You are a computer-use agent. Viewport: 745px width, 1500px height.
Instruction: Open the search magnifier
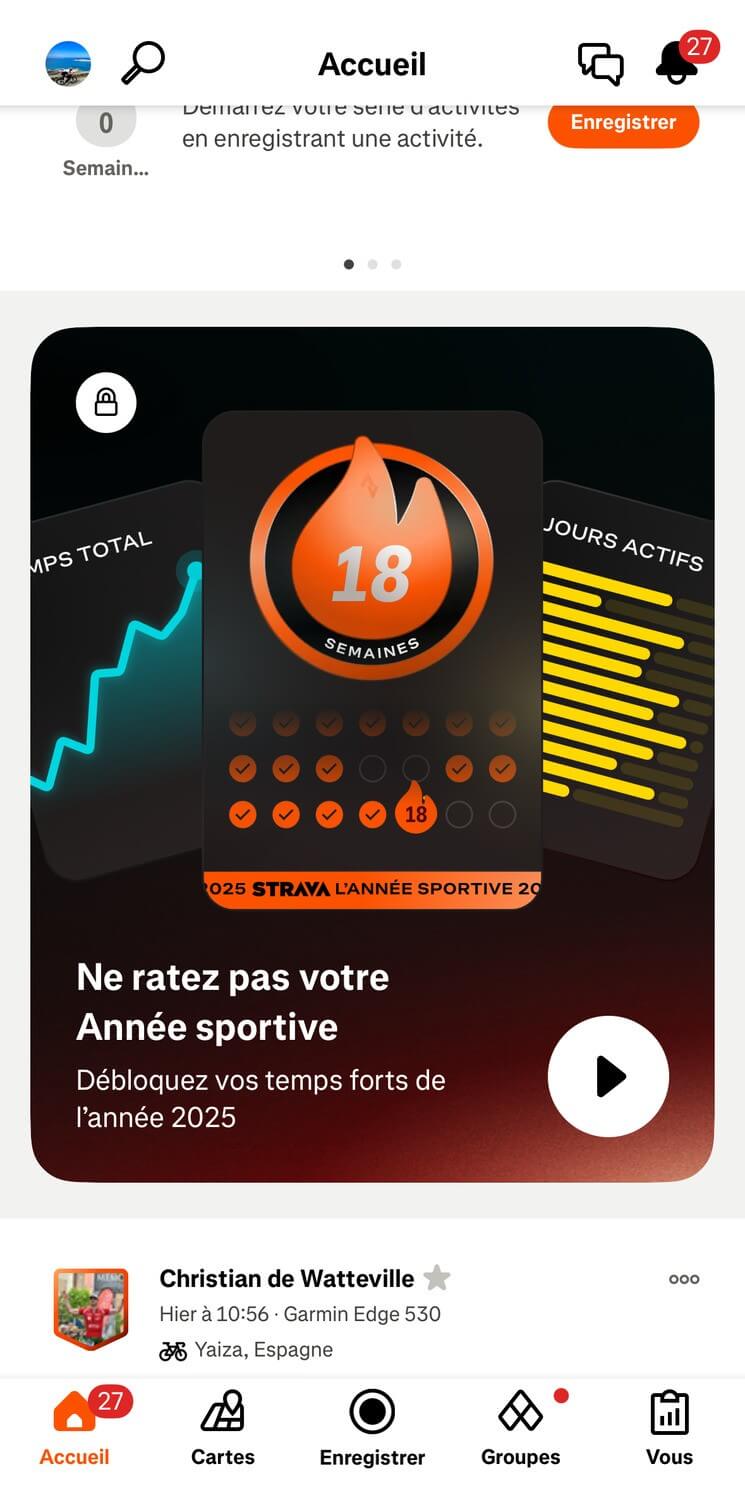(x=143, y=63)
